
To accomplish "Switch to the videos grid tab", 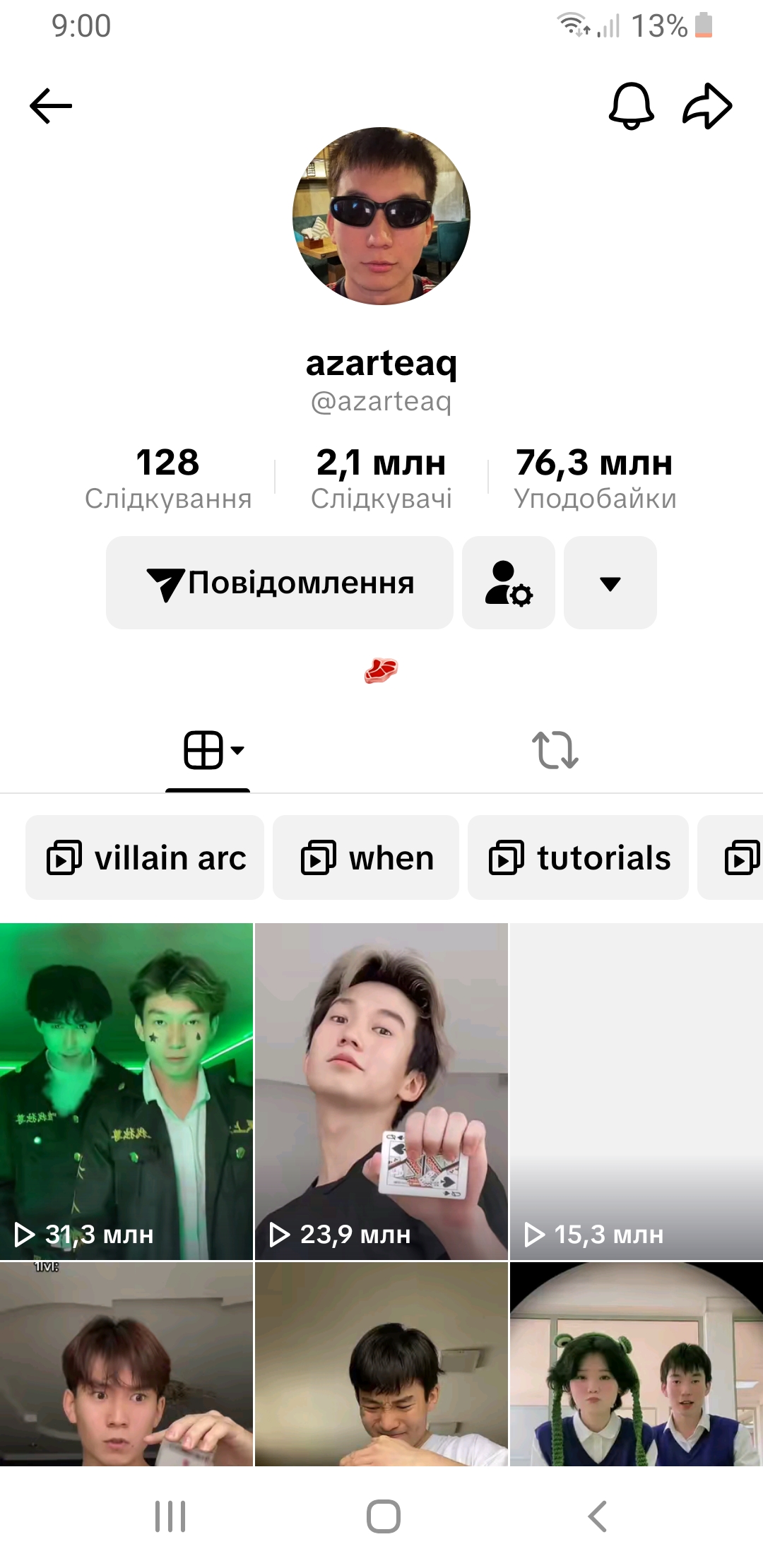I will click(208, 750).
